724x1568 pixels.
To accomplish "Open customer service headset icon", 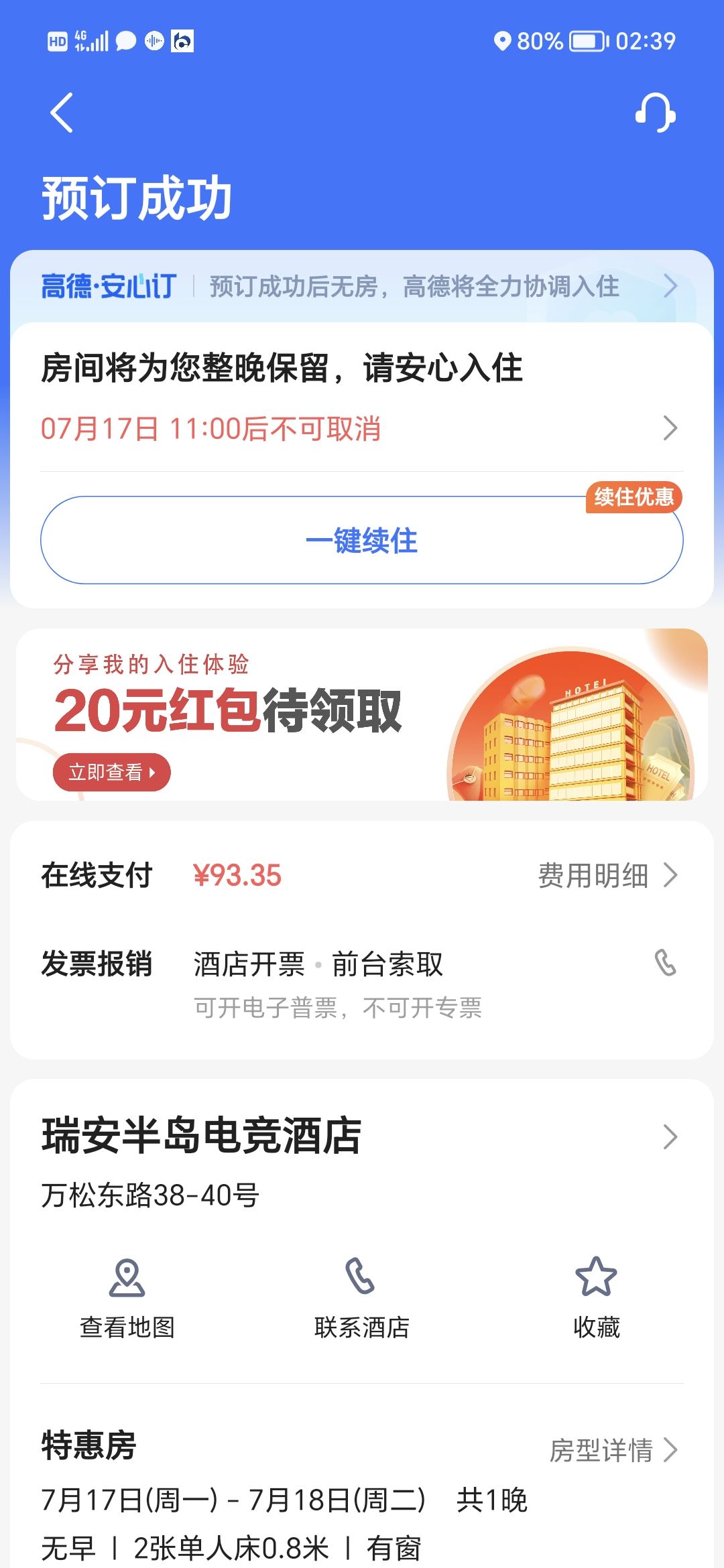I will click(x=655, y=113).
